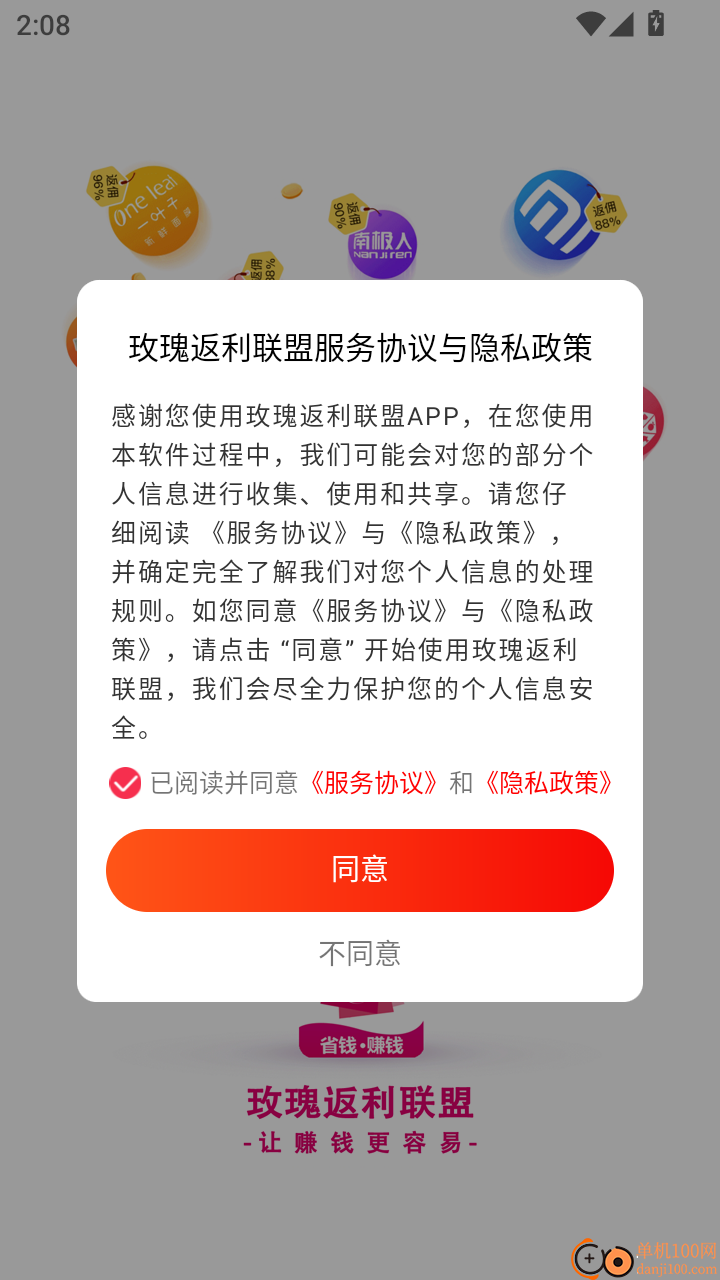
Task: Tap the gold coin graphic near the top
Action: [292, 190]
